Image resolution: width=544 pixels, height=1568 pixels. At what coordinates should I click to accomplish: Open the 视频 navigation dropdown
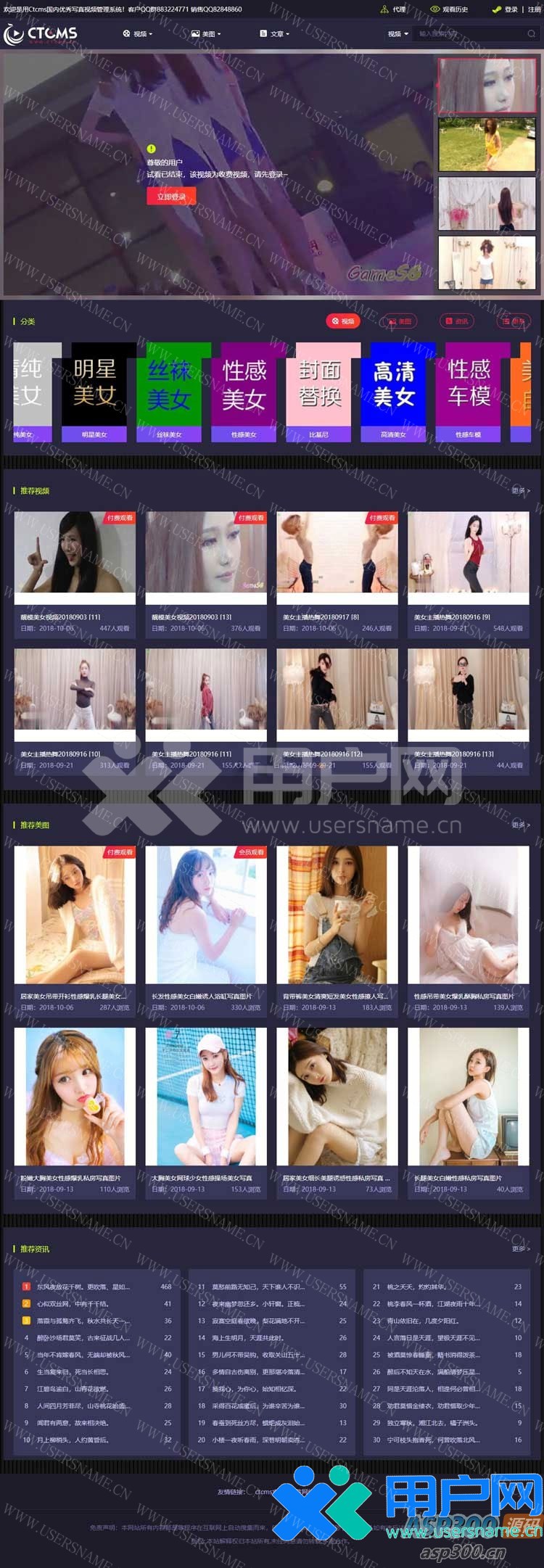pos(138,34)
